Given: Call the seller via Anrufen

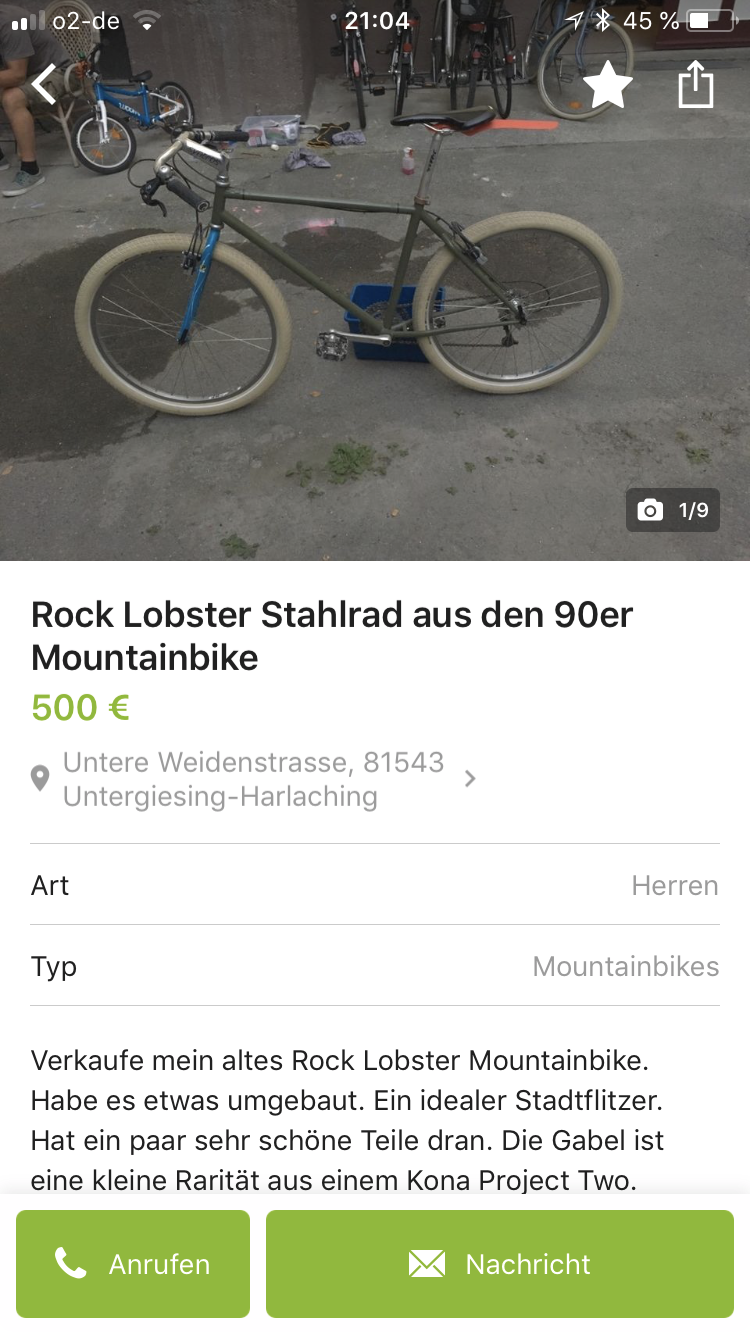Looking at the screenshot, I should 133,1264.
